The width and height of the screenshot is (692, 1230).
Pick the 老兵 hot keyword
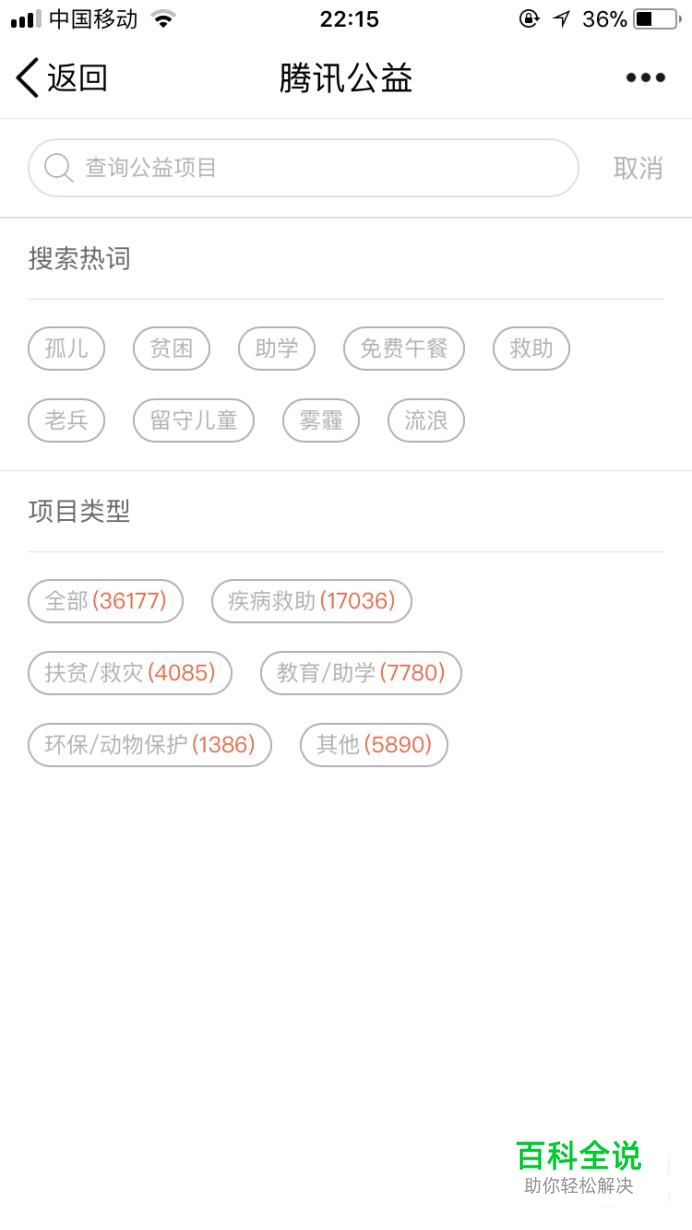click(66, 421)
